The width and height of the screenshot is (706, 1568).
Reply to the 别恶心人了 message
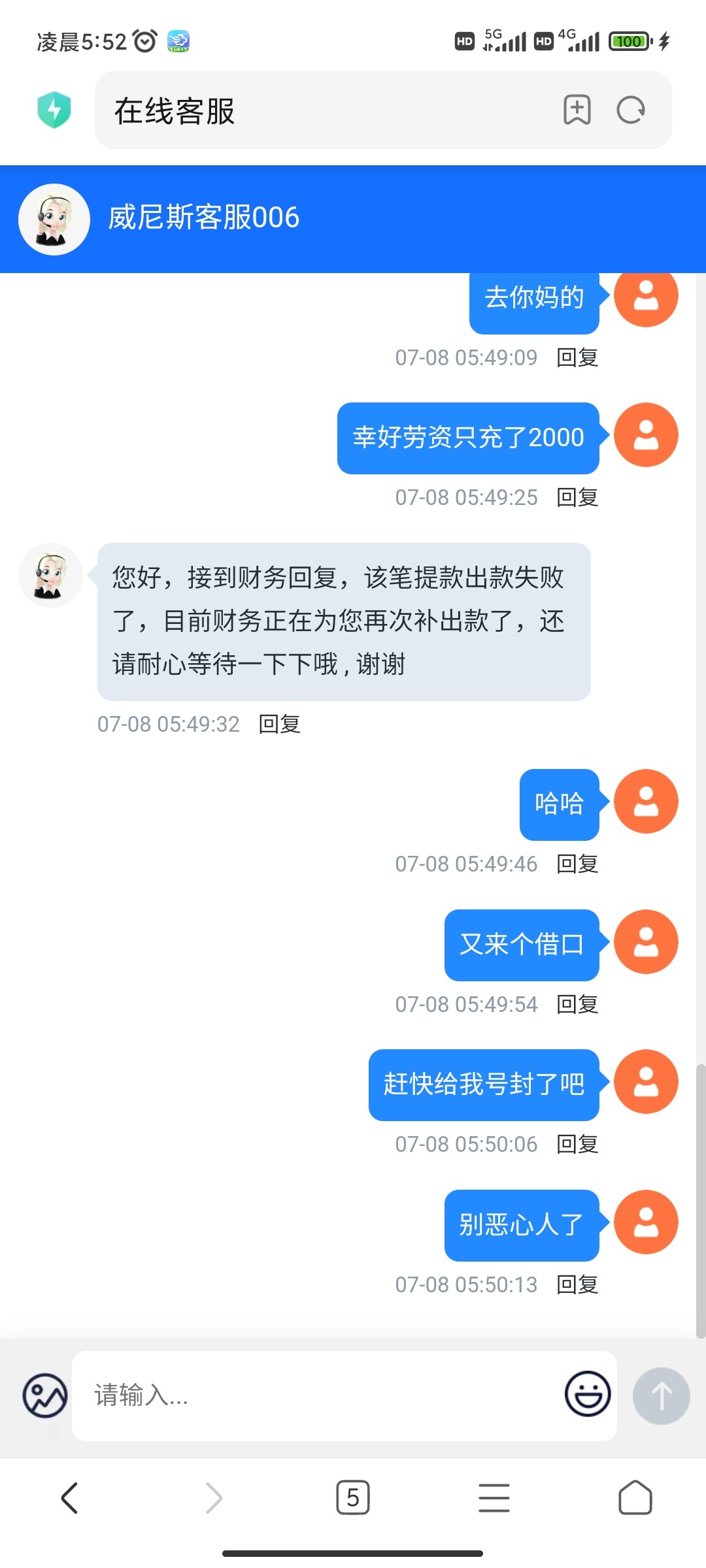577,1284
